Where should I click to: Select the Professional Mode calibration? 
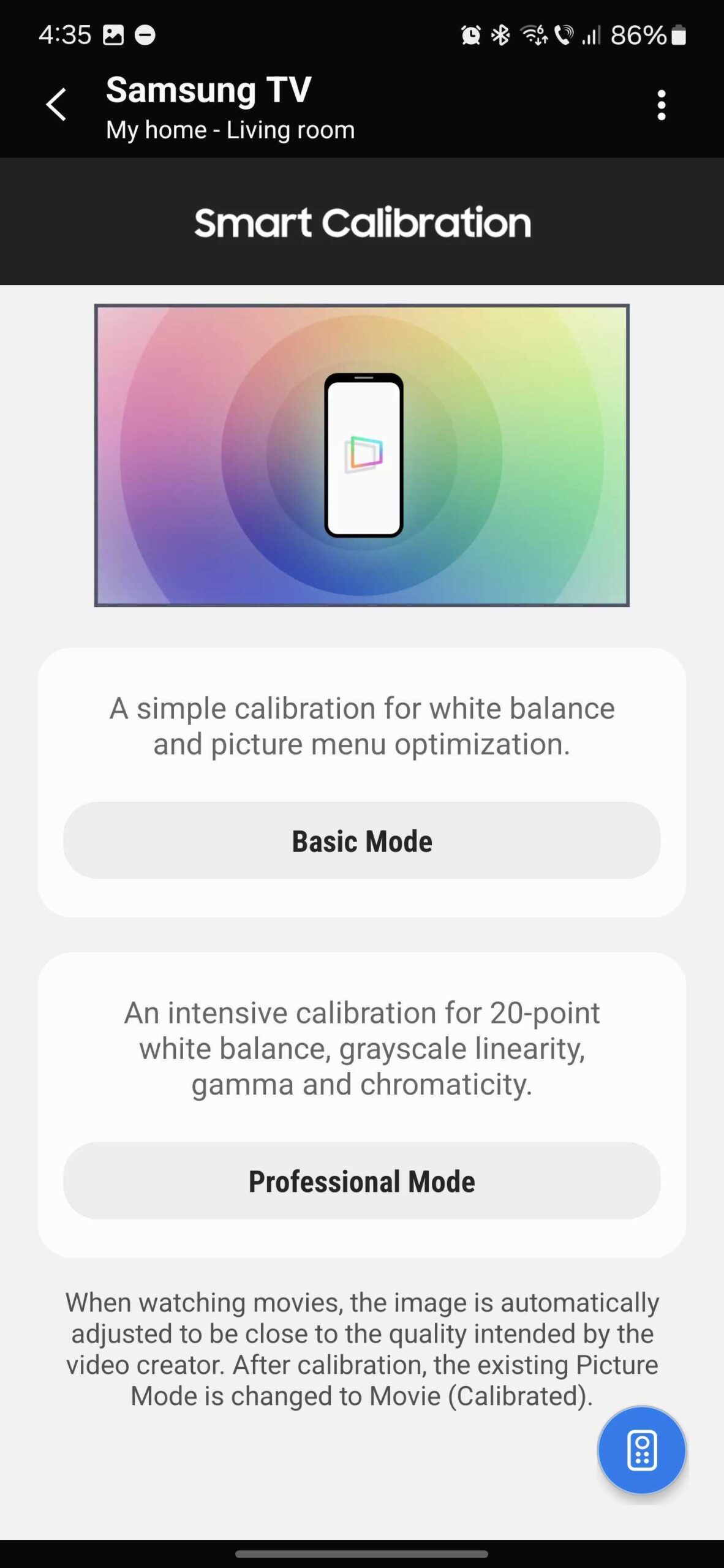pos(361,1180)
